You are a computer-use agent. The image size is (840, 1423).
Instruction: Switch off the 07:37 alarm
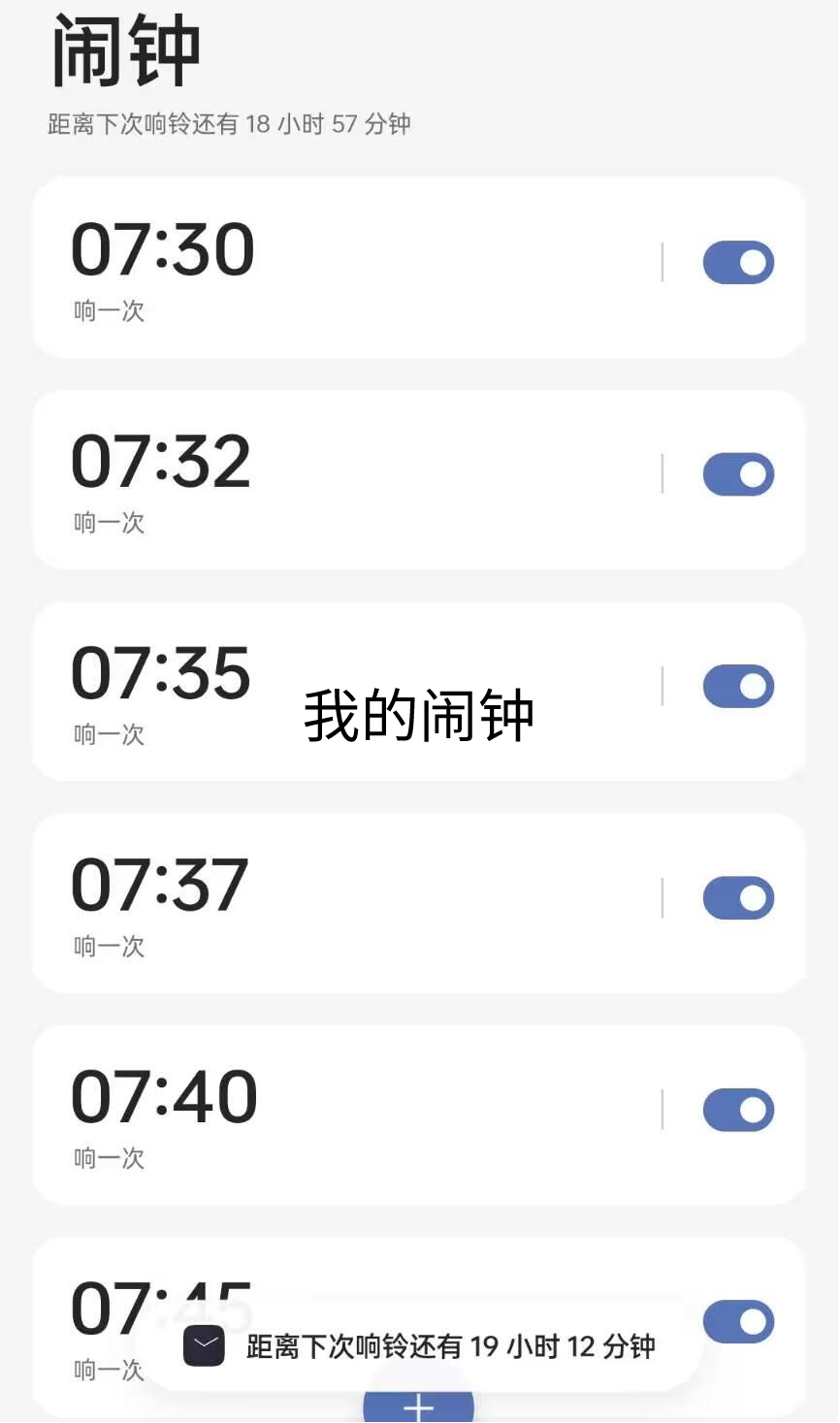click(738, 898)
